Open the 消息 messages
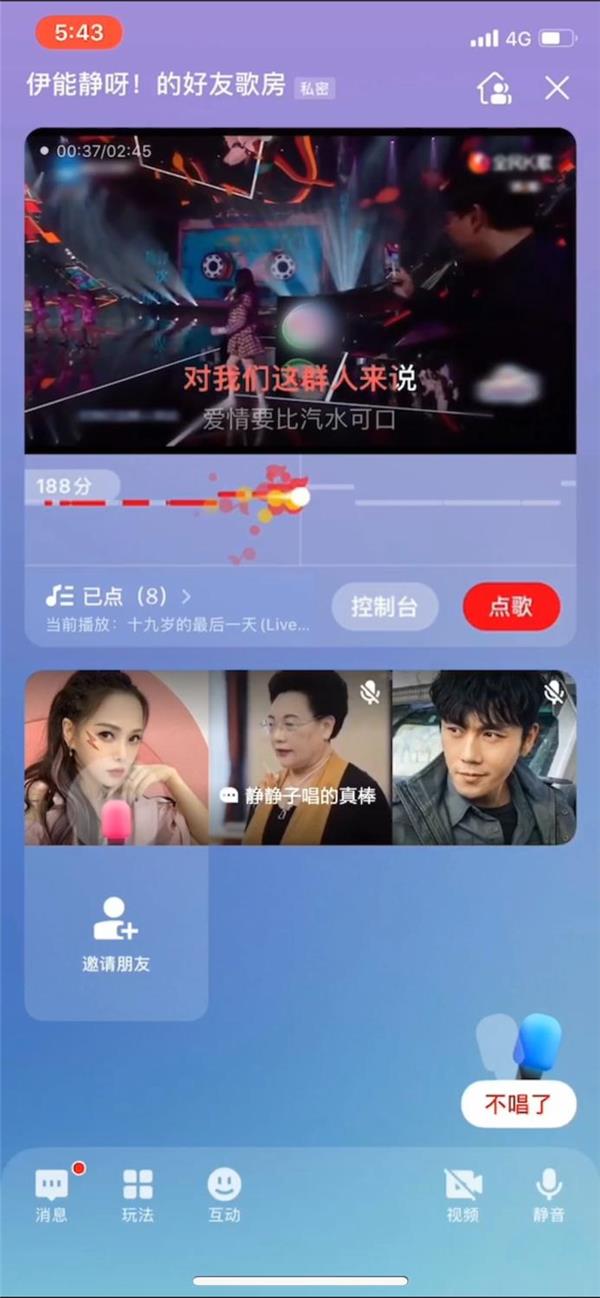 click(52, 1195)
